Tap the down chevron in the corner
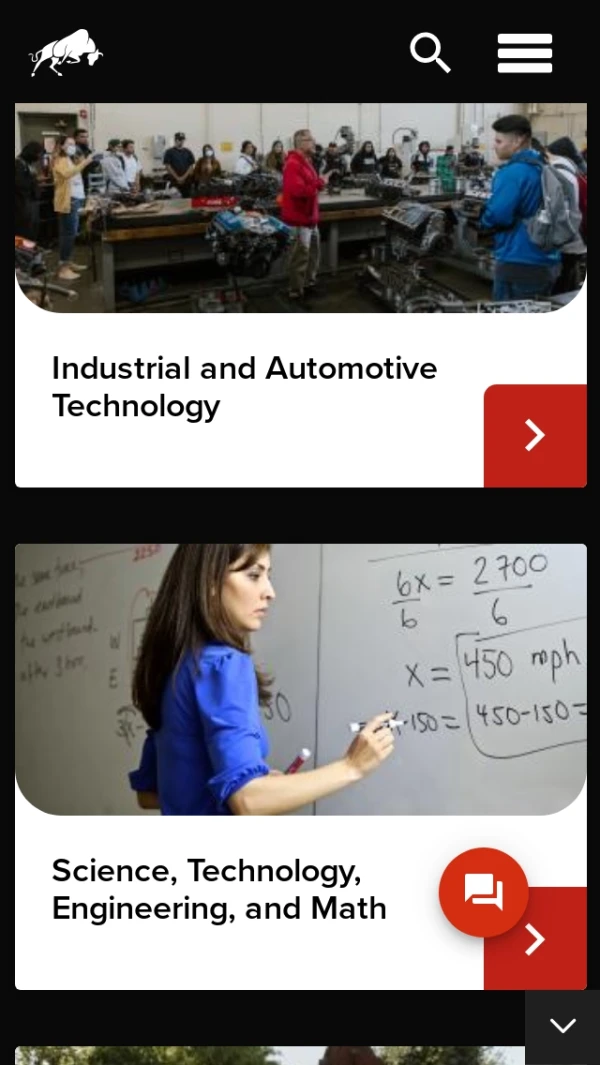 coord(563,1026)
